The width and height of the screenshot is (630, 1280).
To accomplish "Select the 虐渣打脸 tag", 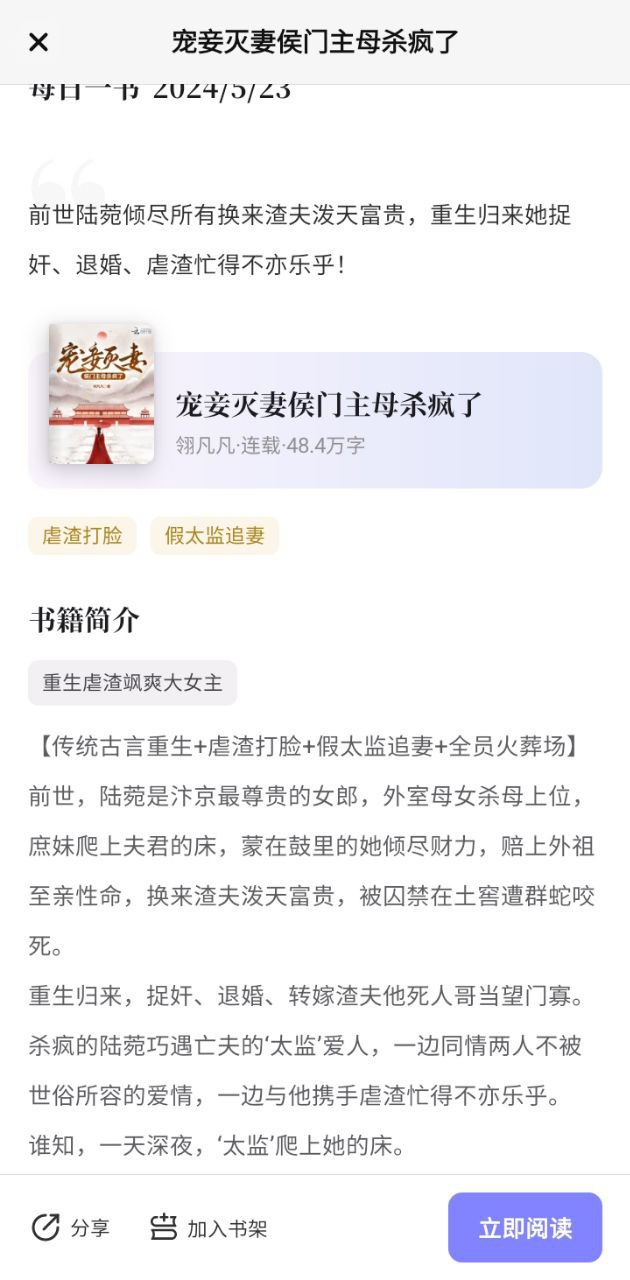I will click(x=82, y=536).
